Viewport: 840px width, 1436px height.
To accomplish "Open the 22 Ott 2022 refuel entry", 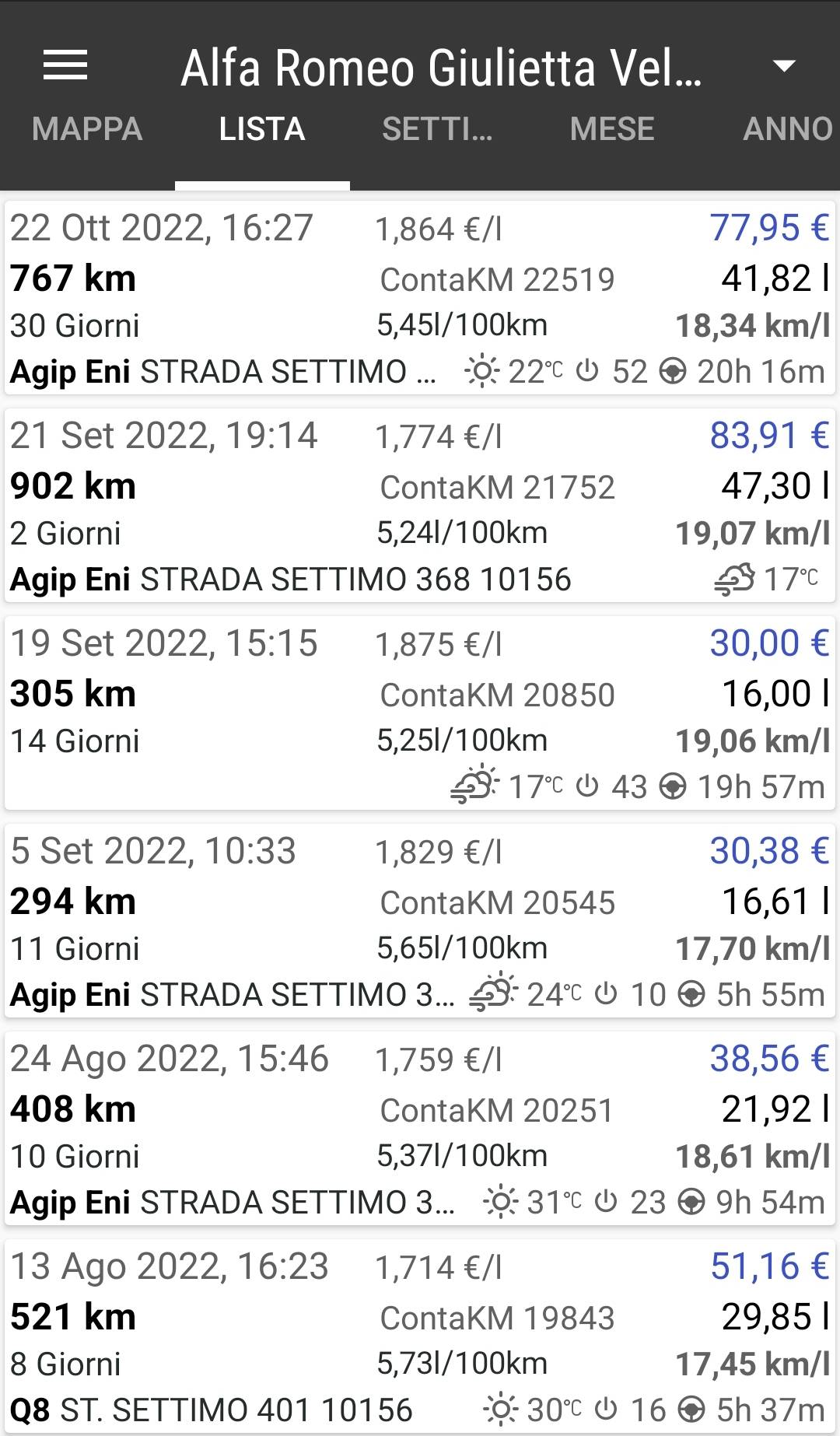I will [420, 299].
